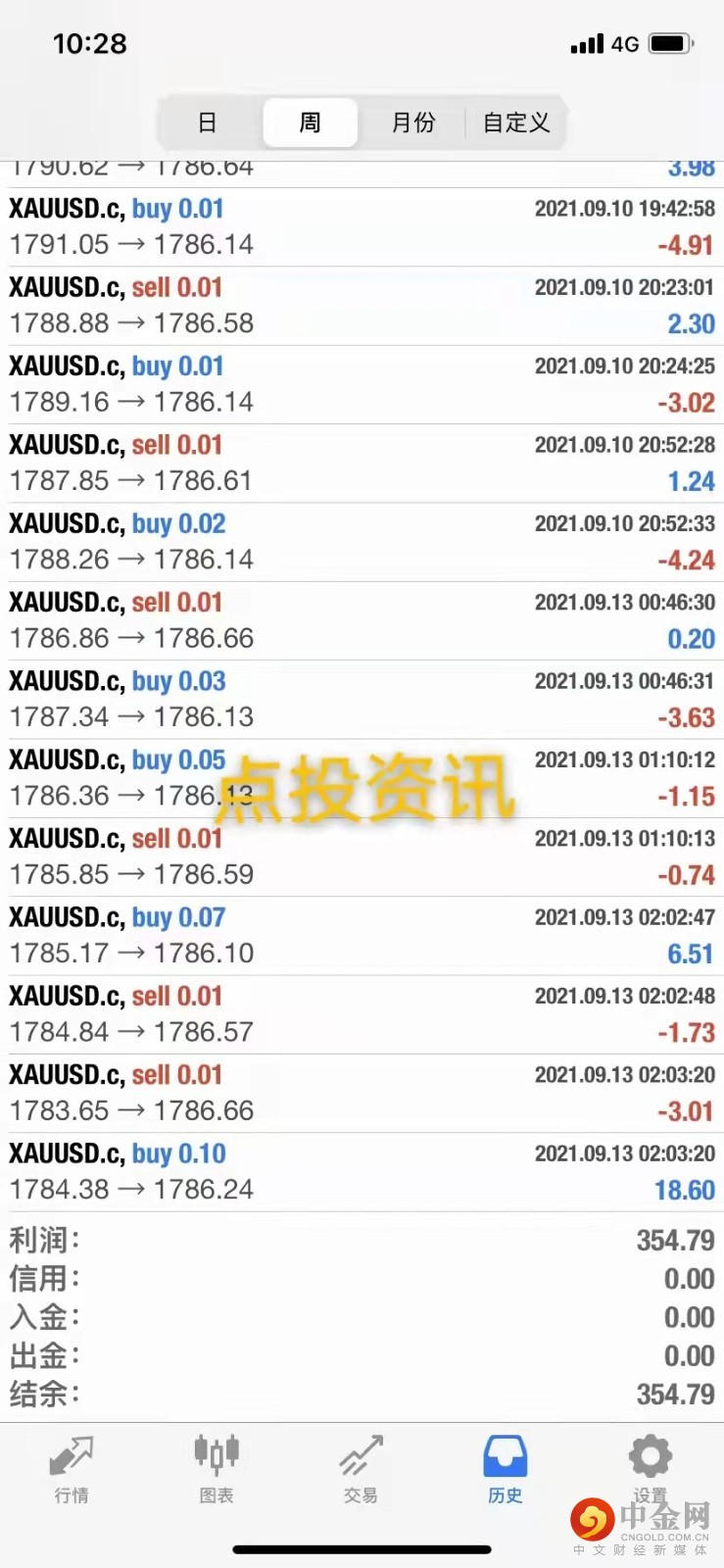The image size is (724, 1568).
Task: Open the sell 0.01 trade at 02:03:20
Action: pos(362,1094)
